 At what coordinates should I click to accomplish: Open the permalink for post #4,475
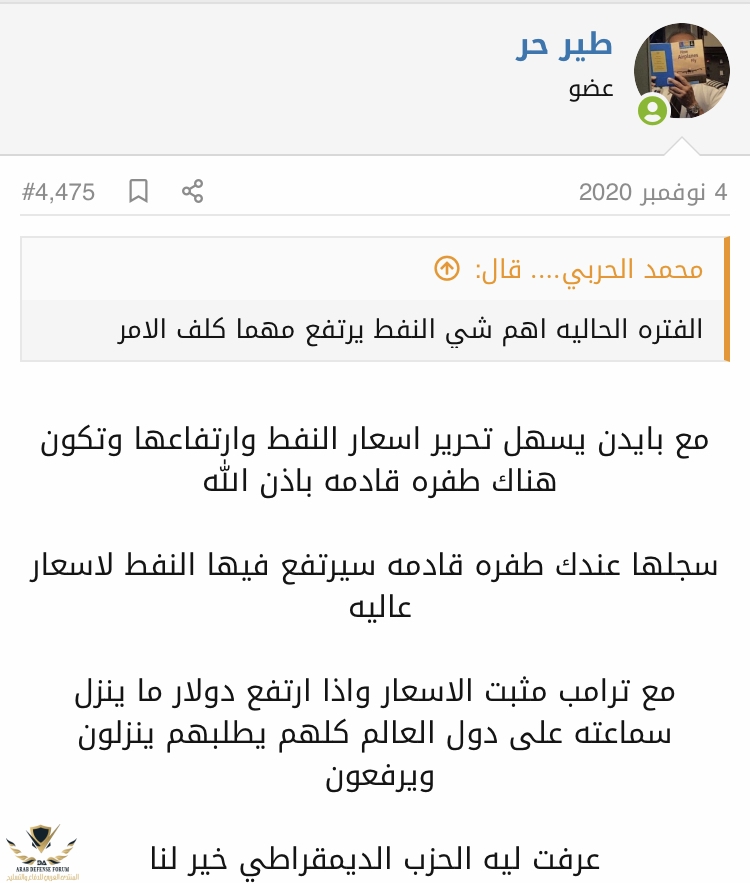(58, 191)
